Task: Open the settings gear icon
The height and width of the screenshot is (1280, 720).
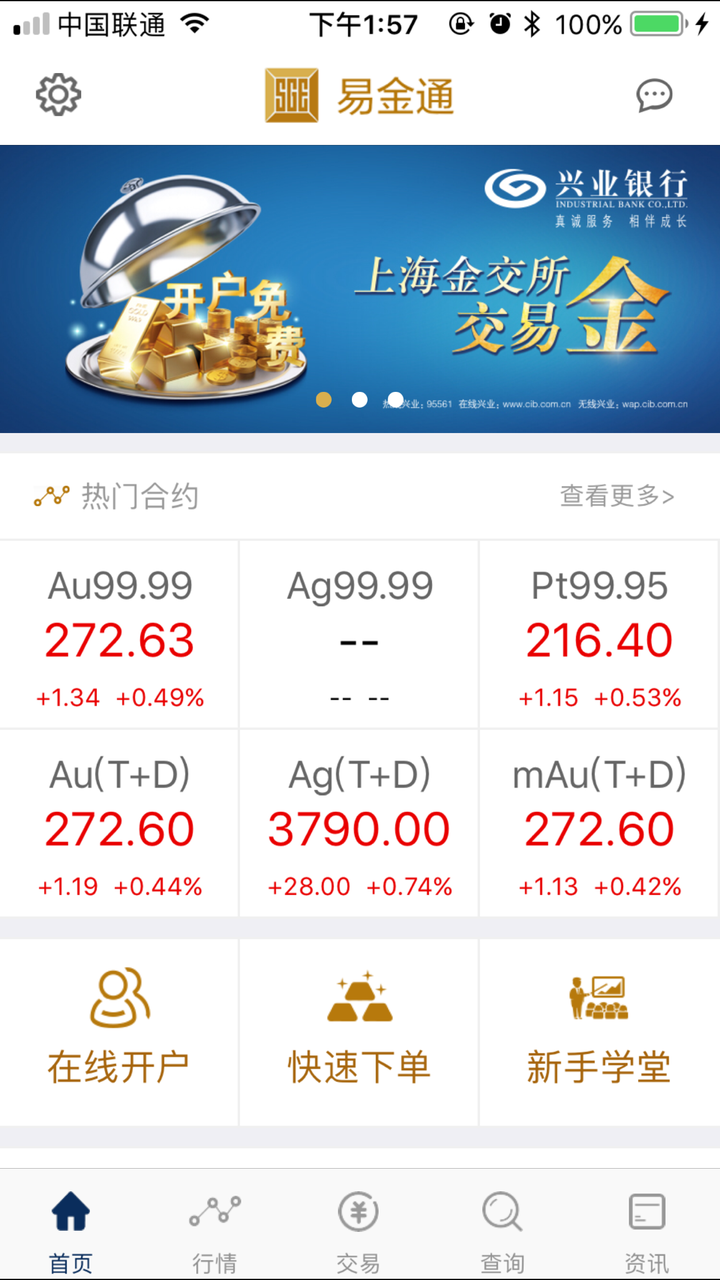Action: tap(58, 94)
